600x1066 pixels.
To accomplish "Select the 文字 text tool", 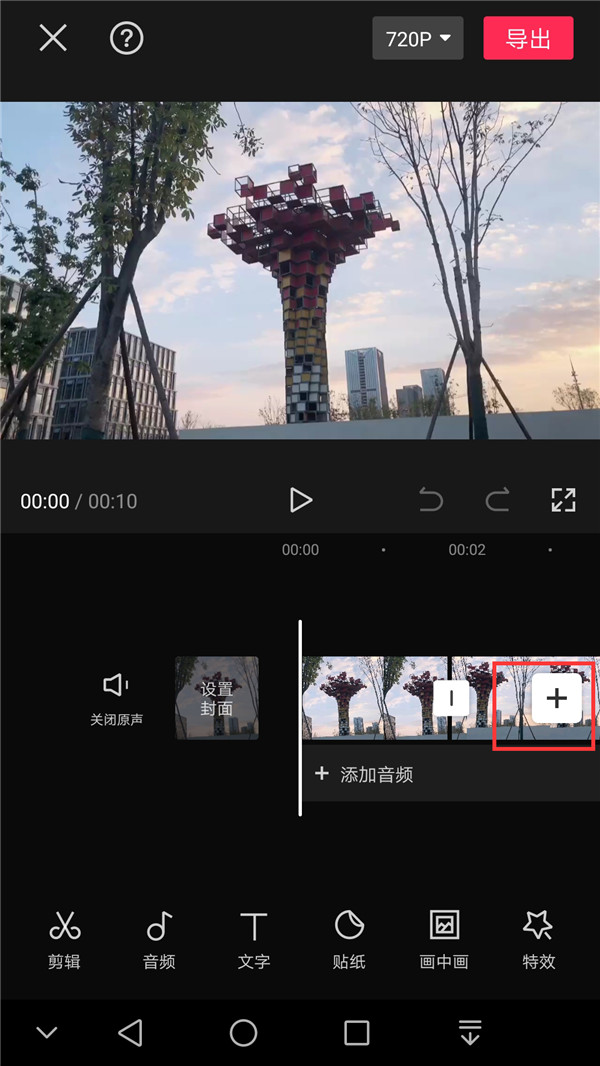I will click(254, 942).
